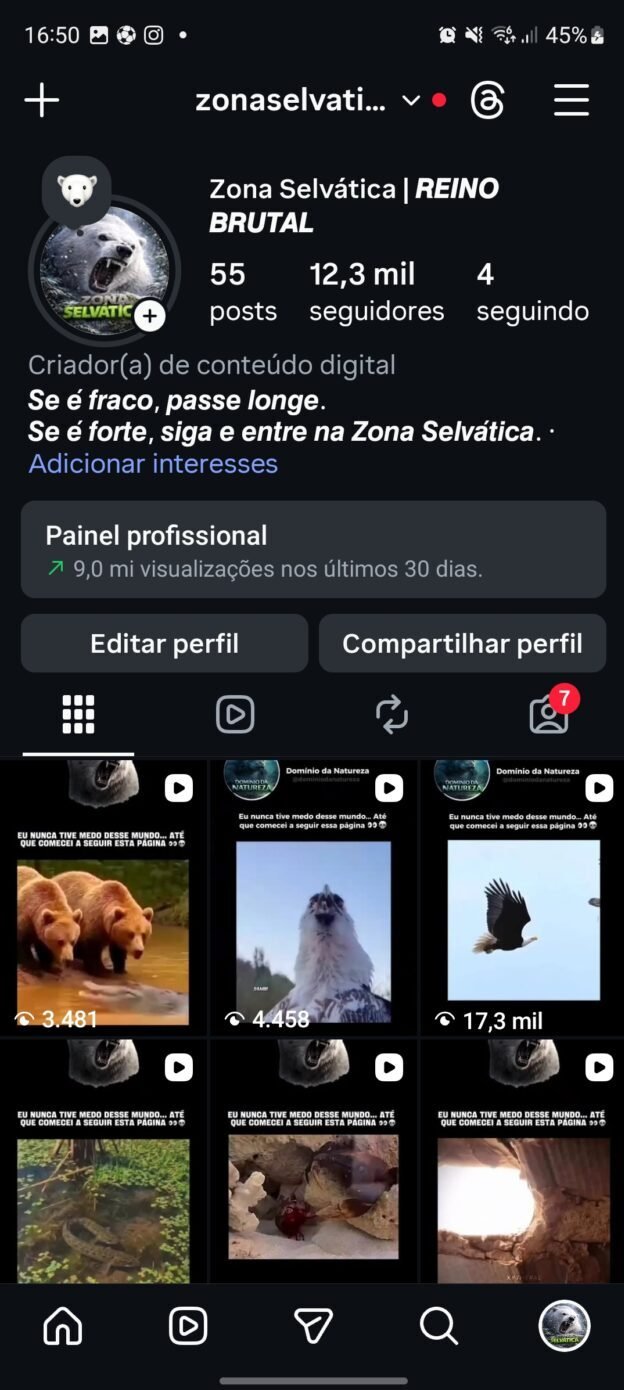The height and width of the screenshot is (1390, 624).
Task: Switch to the reposts tab
Action: point(391,714)
